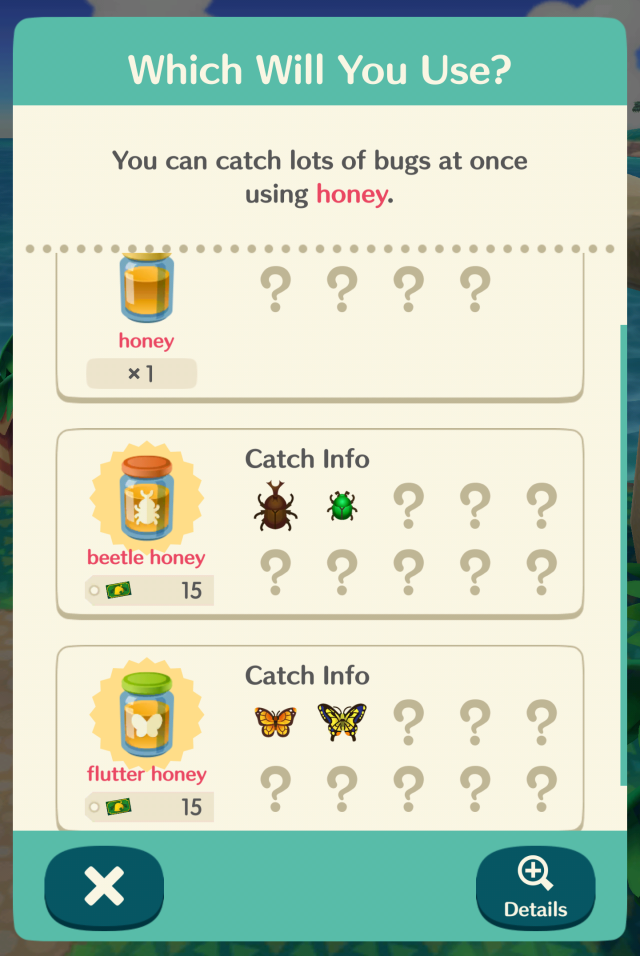640x956 pixels.
Task: Close the honey selection dialog
Action: click(x=104, y=886)
